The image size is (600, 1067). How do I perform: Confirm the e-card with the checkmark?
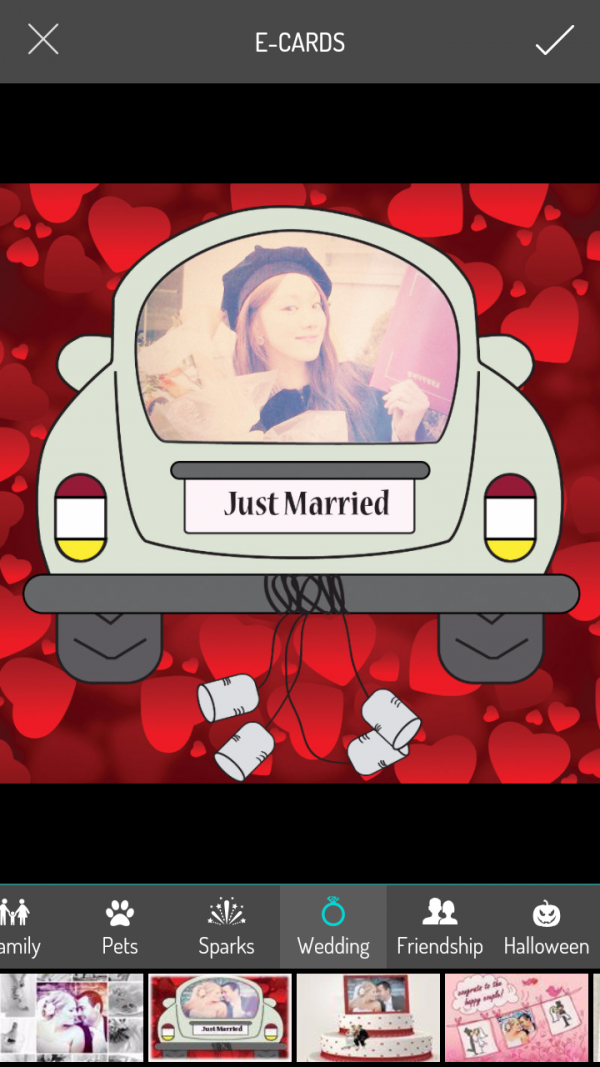pos(553,40)
